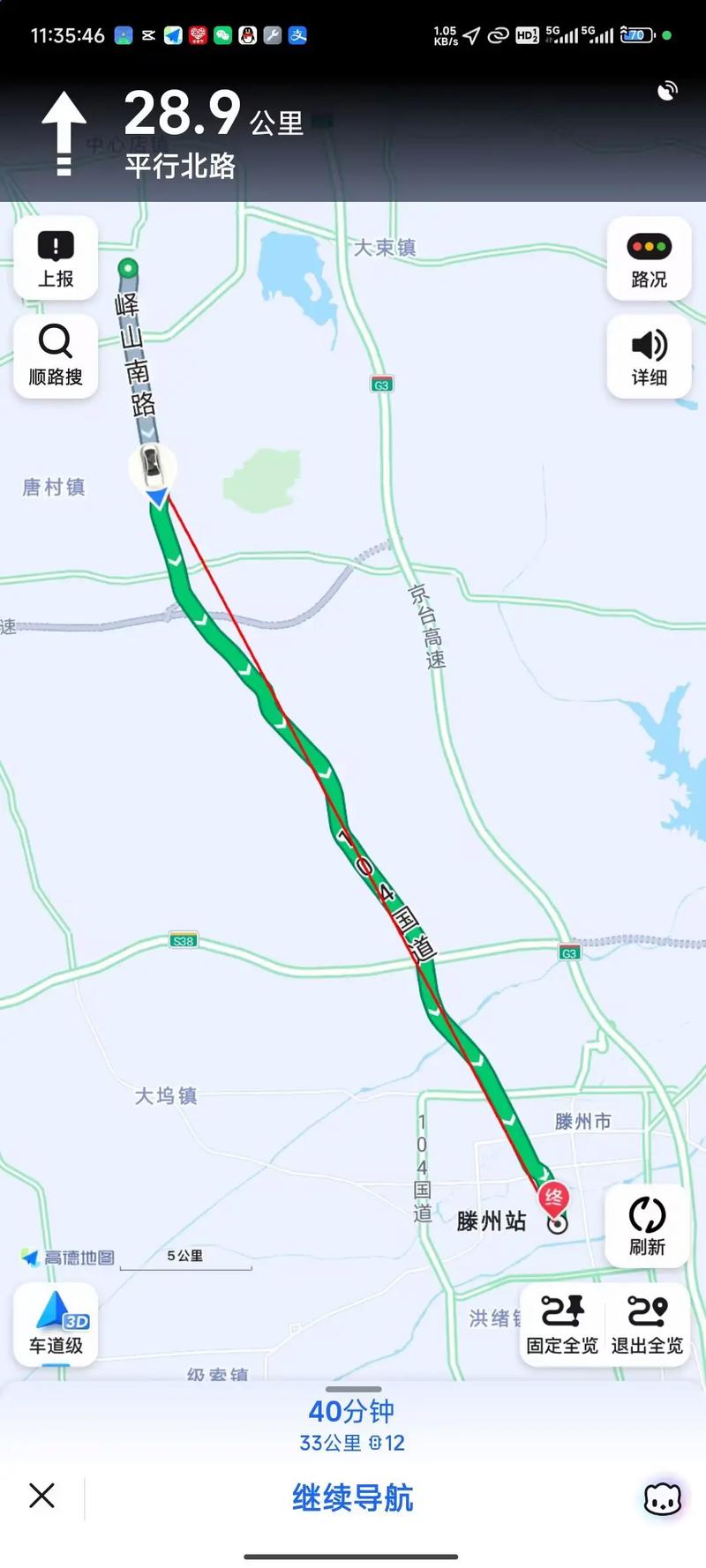Tap 继续导航 to resume navigation
The height and width of the screenshot is (1568, 706).
tap(352, 1497)
